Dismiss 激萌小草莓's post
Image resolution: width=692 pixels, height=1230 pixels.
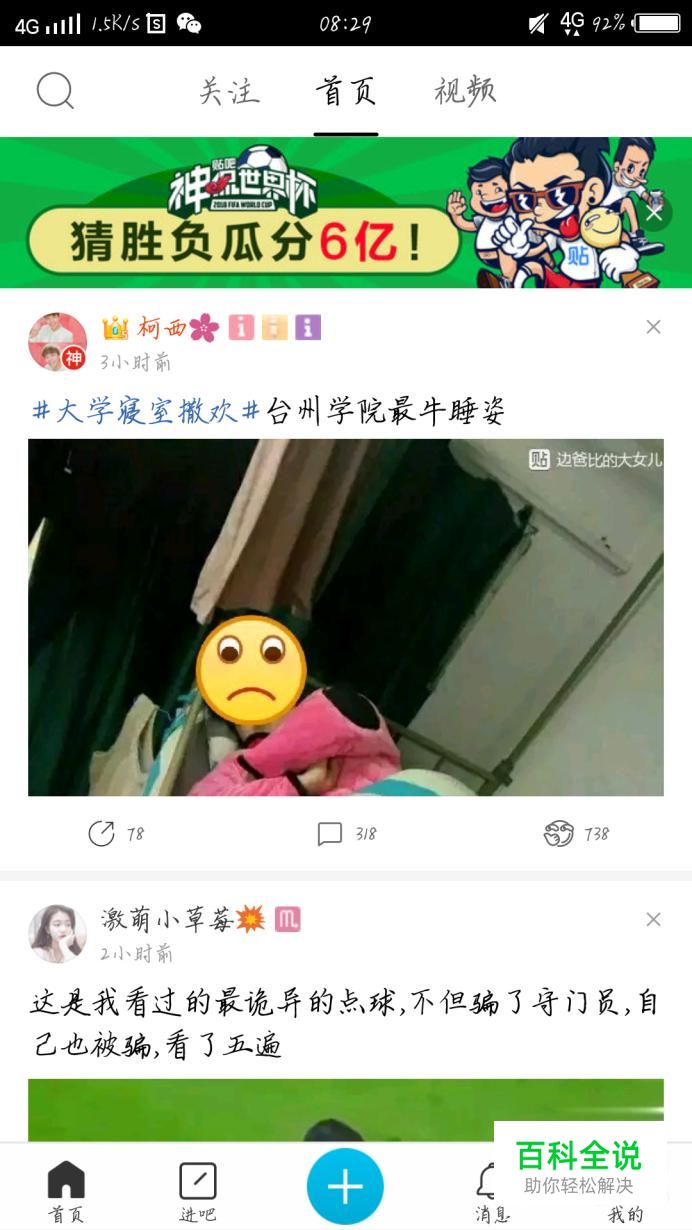[x=653, y=919]
